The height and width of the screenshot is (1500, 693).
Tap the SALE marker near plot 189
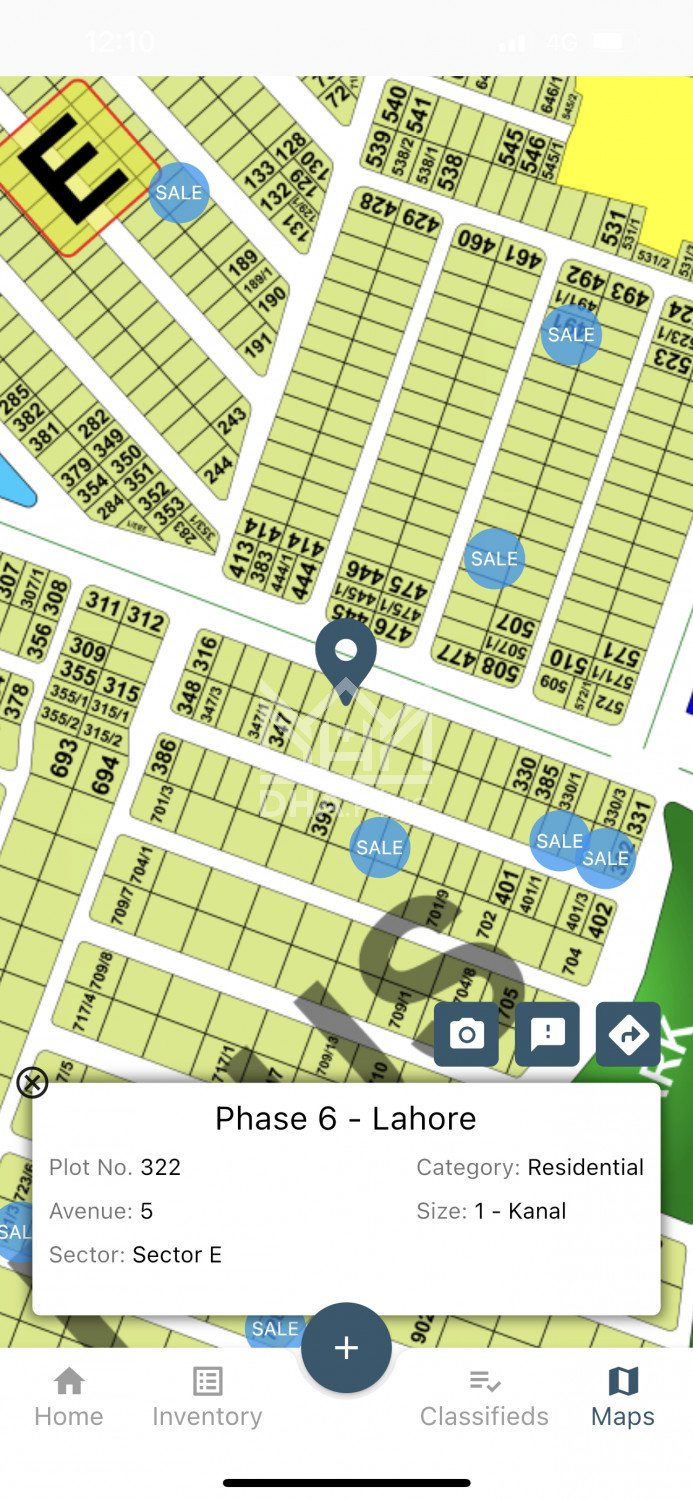click(179, 193)
